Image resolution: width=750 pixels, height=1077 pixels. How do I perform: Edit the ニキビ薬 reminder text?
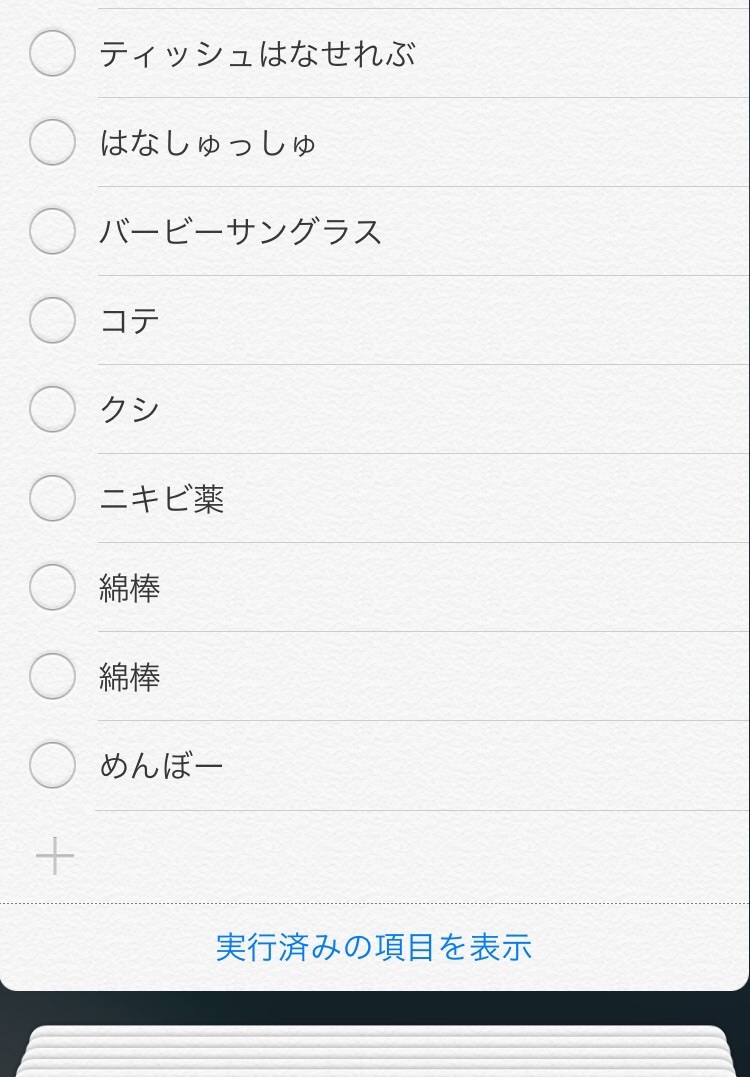162,498
